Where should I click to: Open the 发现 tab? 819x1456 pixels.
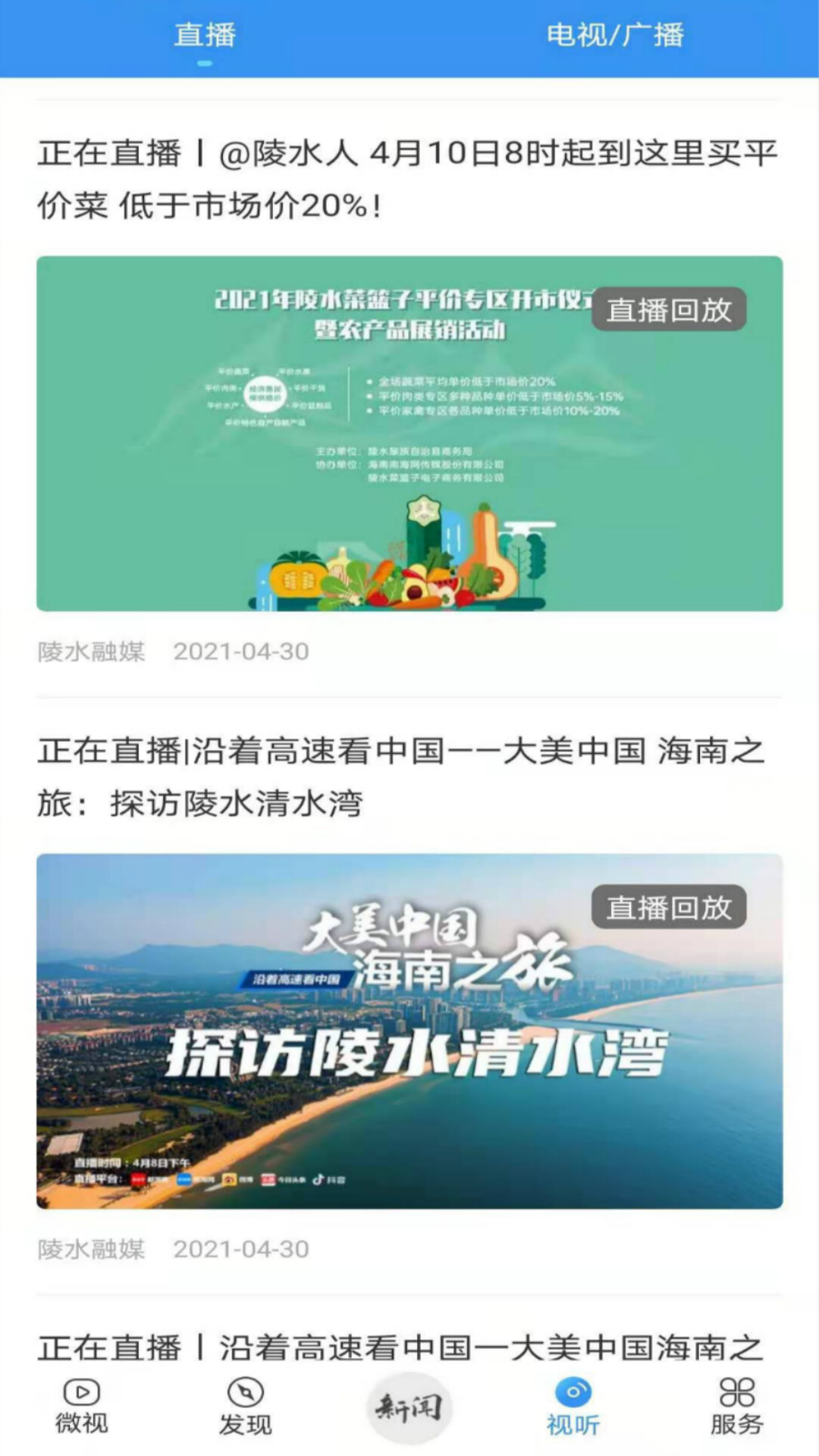245,1407
